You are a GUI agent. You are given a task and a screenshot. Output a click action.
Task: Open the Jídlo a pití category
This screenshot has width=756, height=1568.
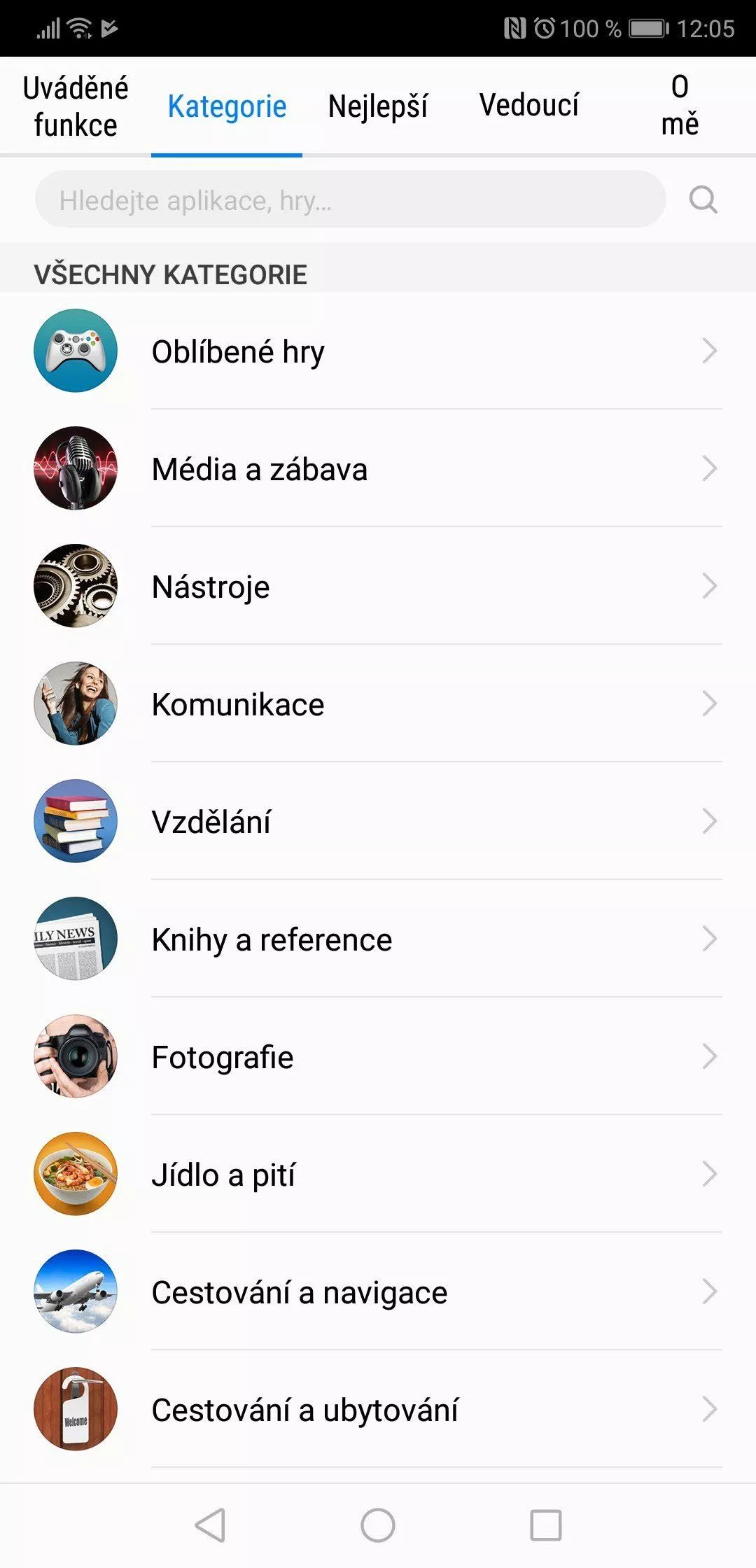(378, 1174)
